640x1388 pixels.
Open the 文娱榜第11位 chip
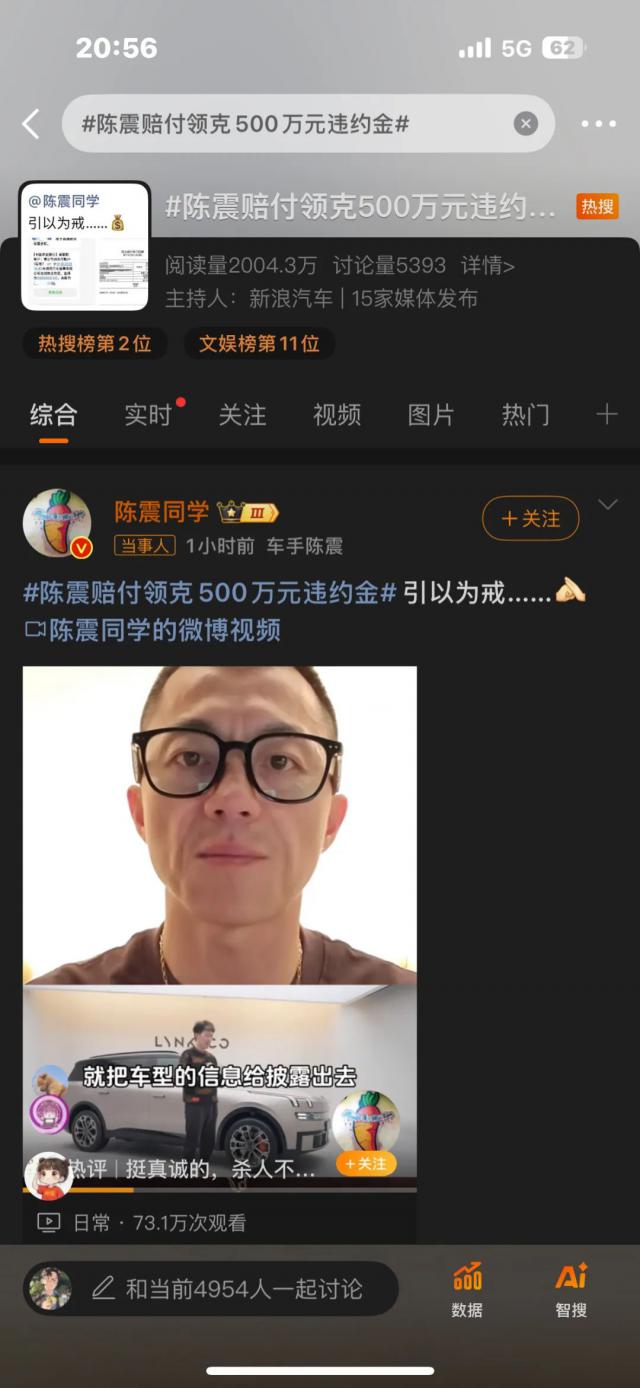tap(259, 344)
